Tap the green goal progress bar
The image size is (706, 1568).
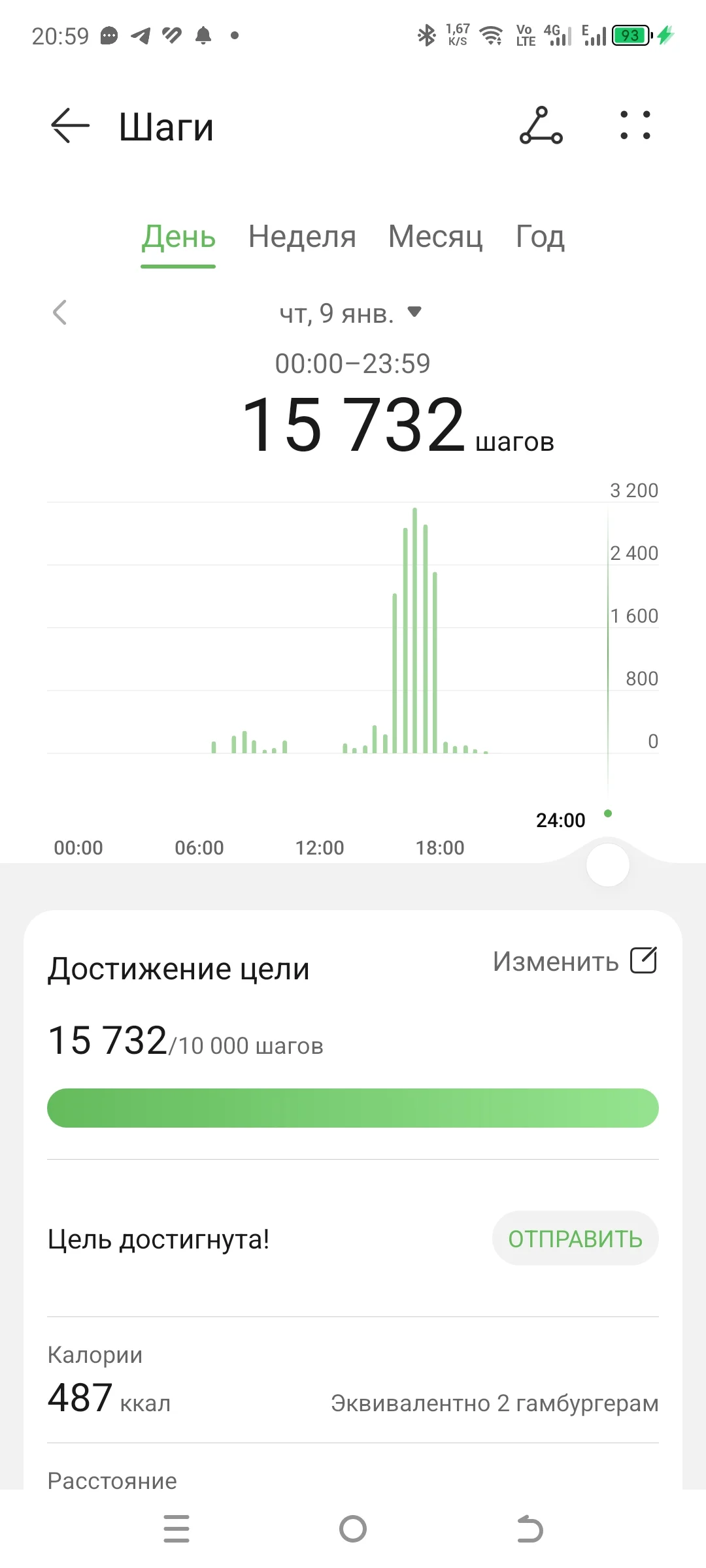point(353,1107)
